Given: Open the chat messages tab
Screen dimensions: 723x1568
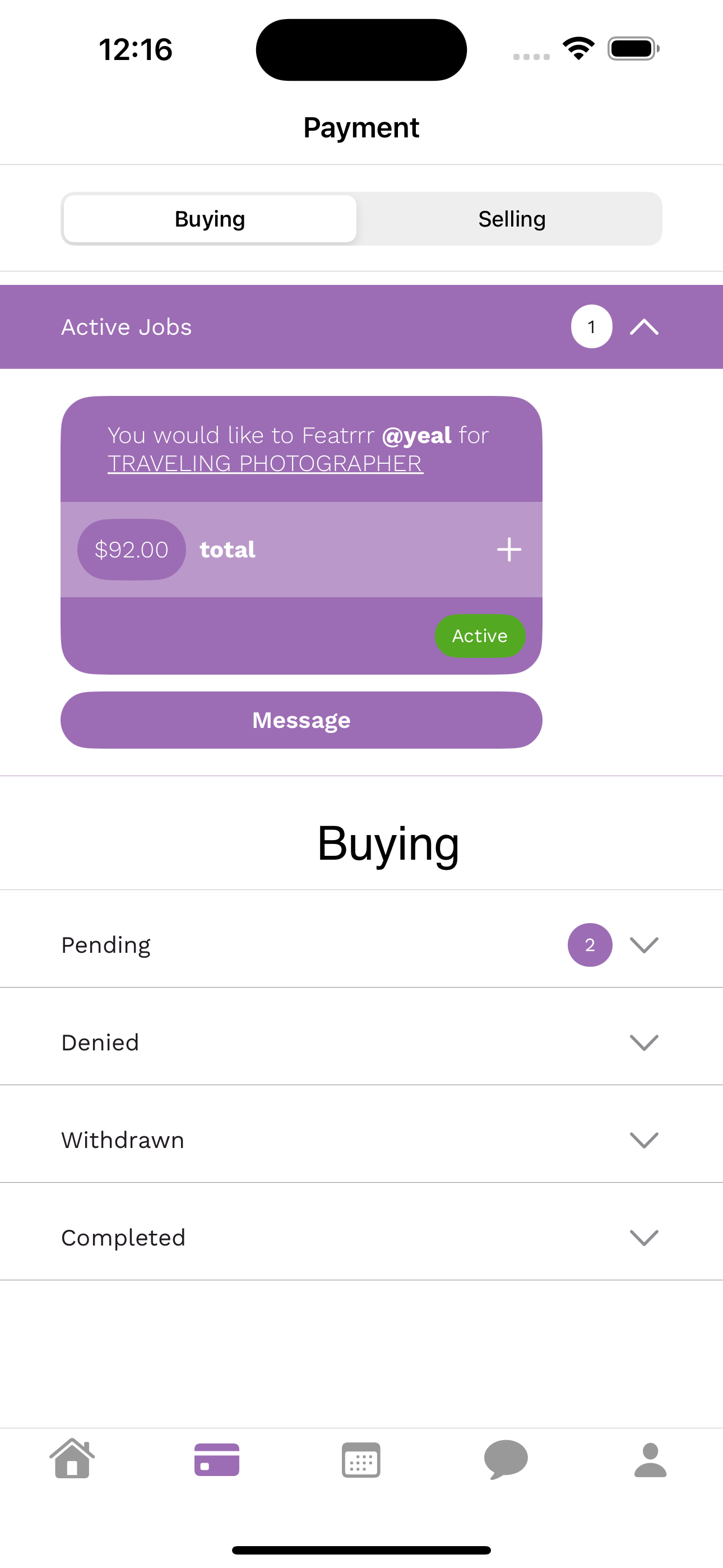Looking at the screenshot, I should [506, 1460].
